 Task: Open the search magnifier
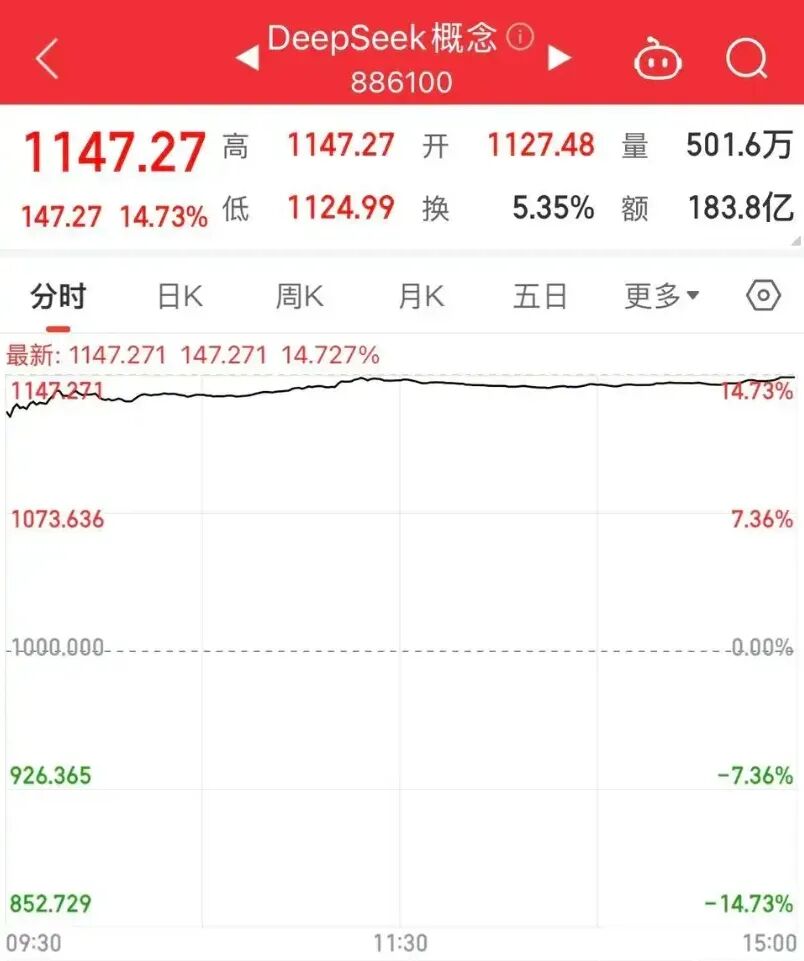[747, 59]
